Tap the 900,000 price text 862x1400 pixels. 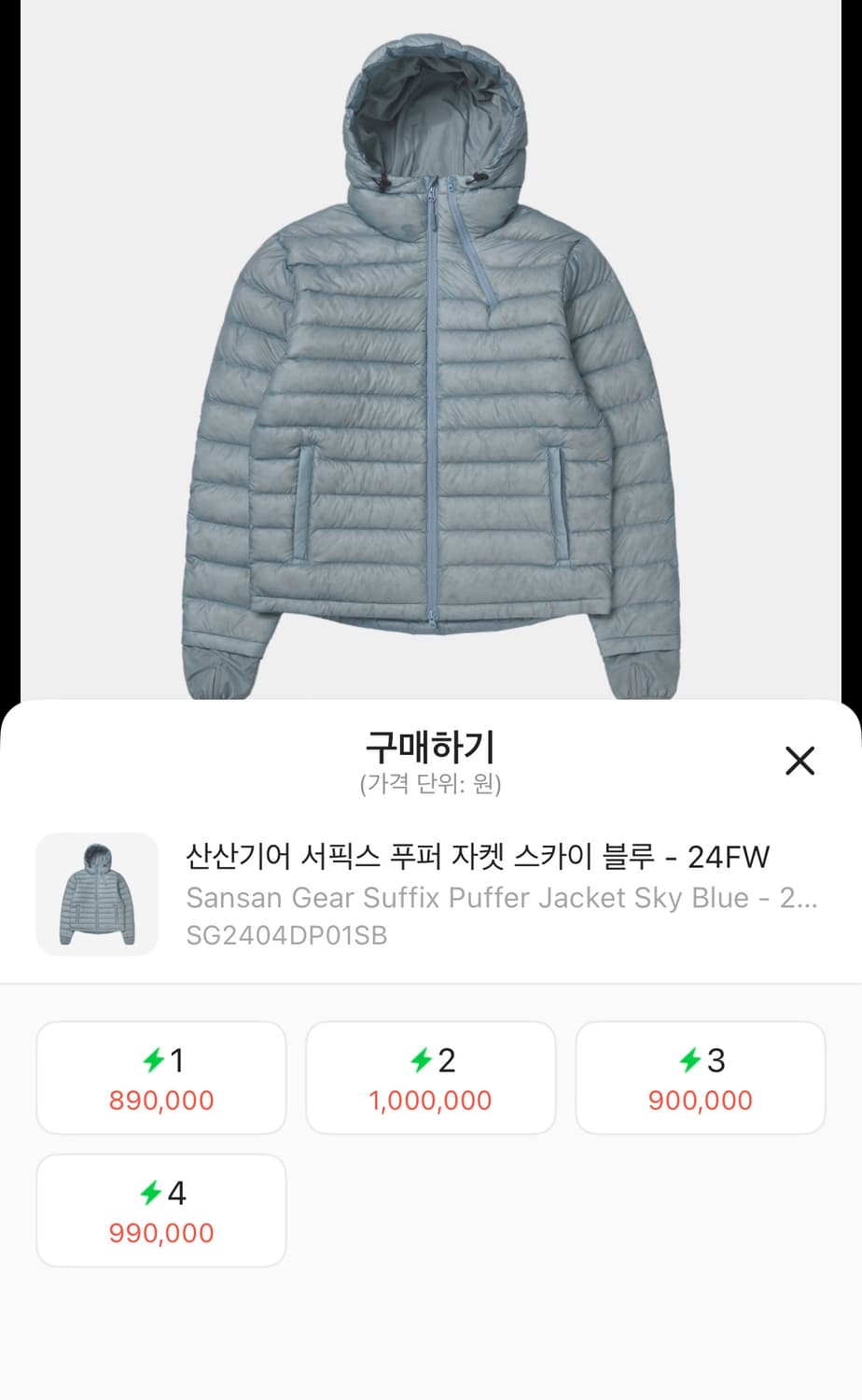(x=701, y=1099)
